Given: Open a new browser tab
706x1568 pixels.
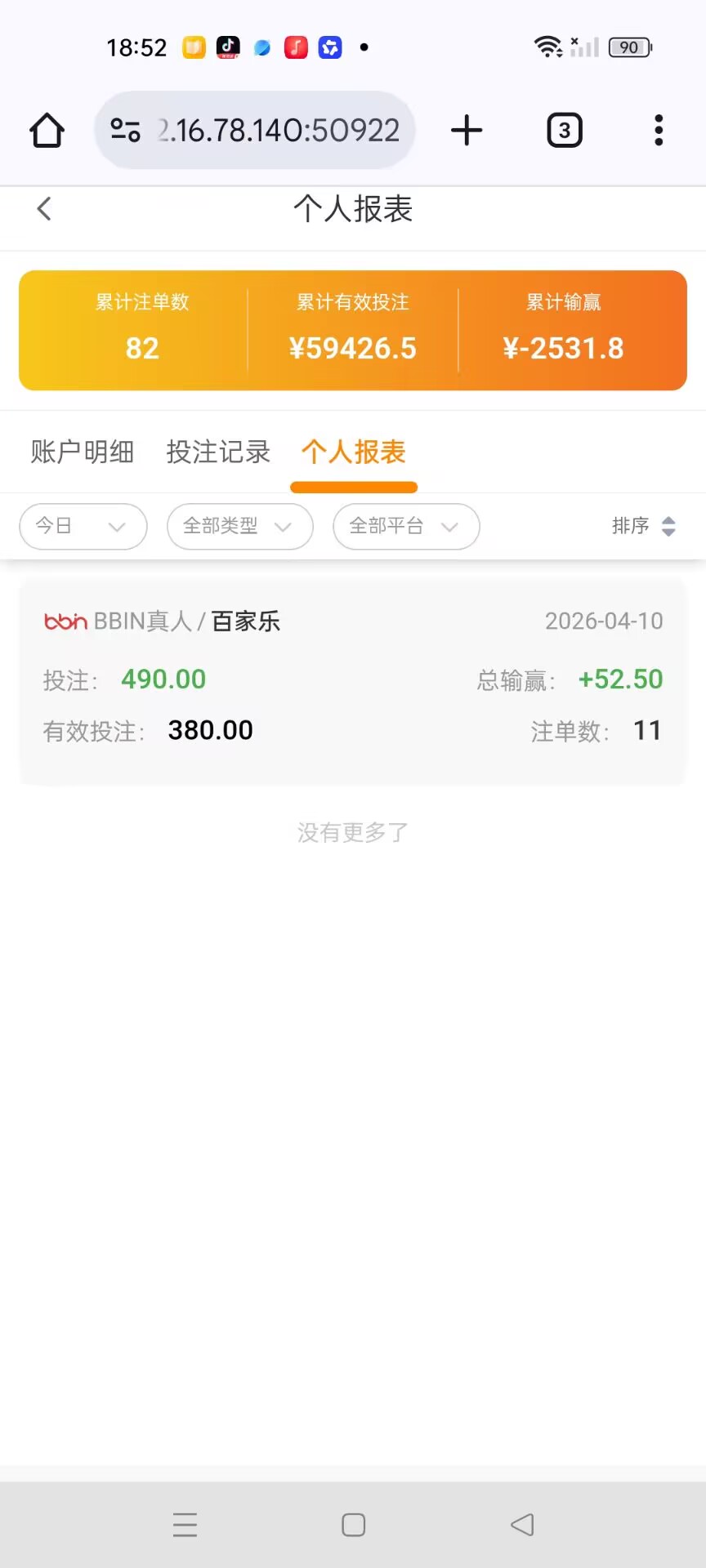Looking at the screenshot, I should click(x=466, y=130).
